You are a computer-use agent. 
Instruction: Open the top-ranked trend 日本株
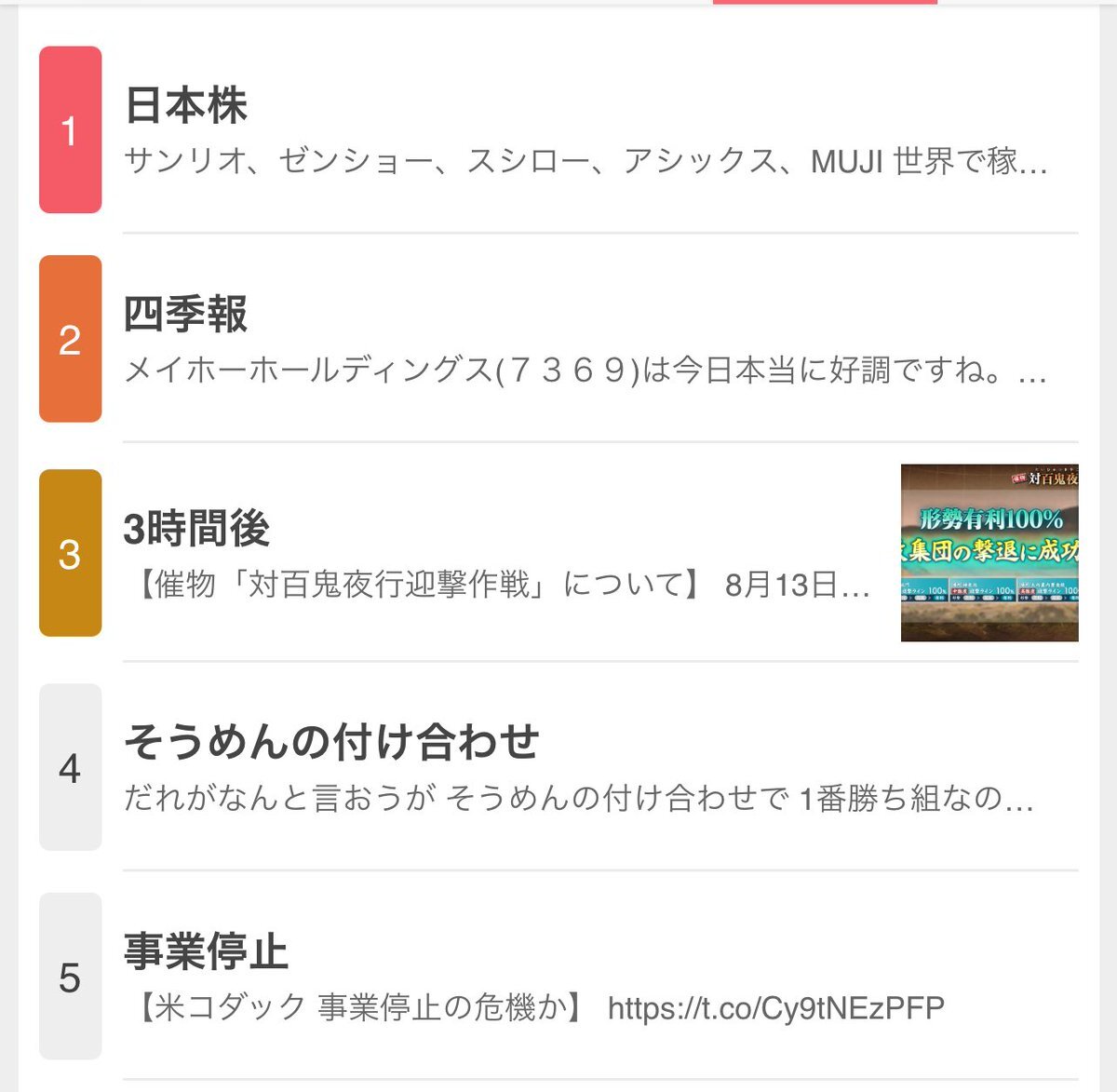(186, 105)
